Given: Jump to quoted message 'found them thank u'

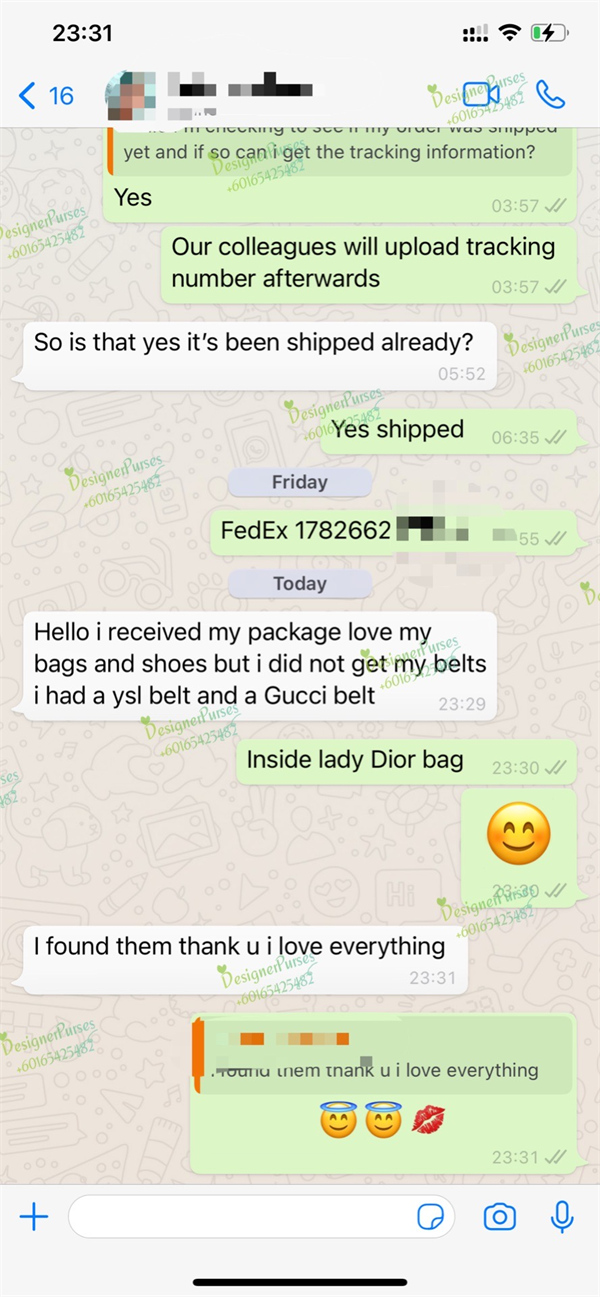Looking at the screenshot, I should point(385,1056).
